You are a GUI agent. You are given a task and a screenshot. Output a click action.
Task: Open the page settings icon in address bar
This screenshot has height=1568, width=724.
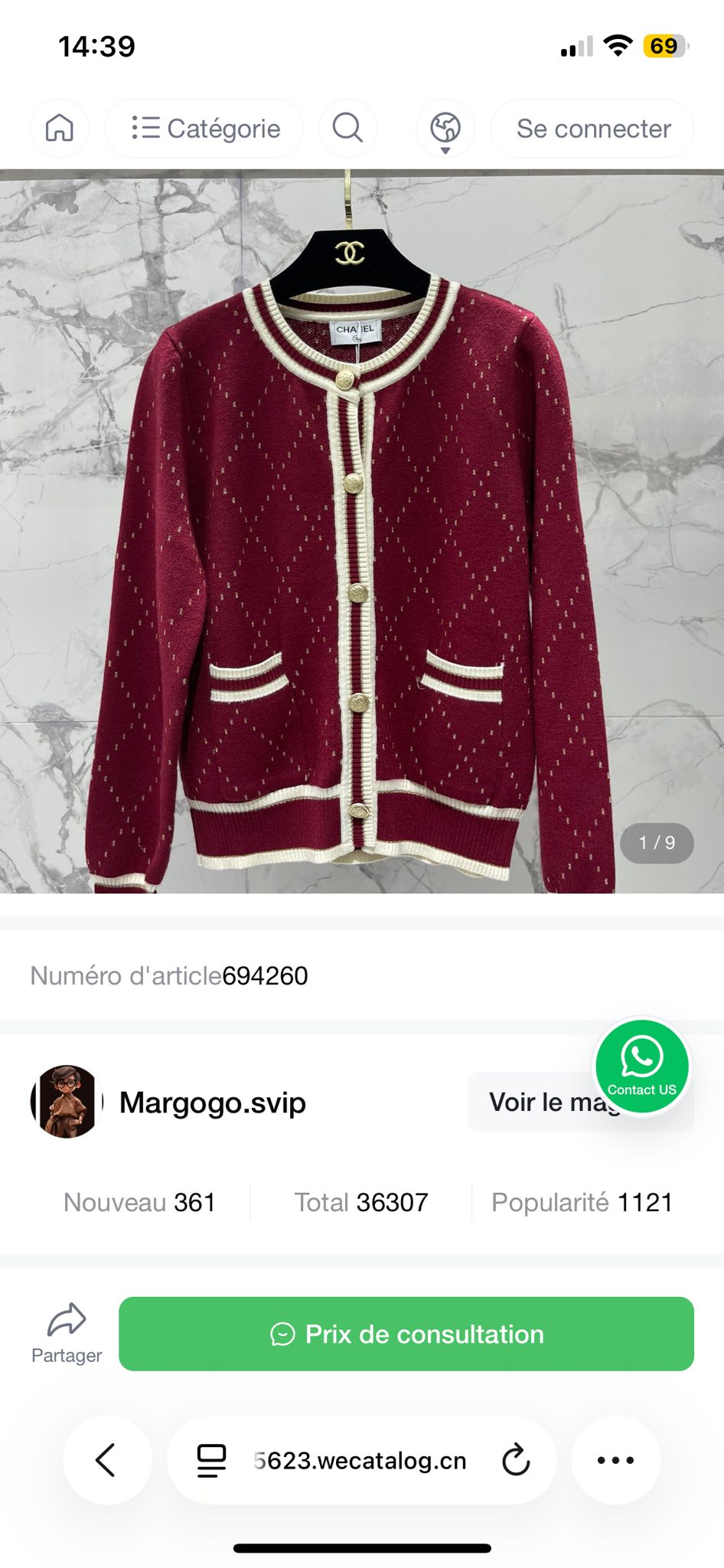211,1460
